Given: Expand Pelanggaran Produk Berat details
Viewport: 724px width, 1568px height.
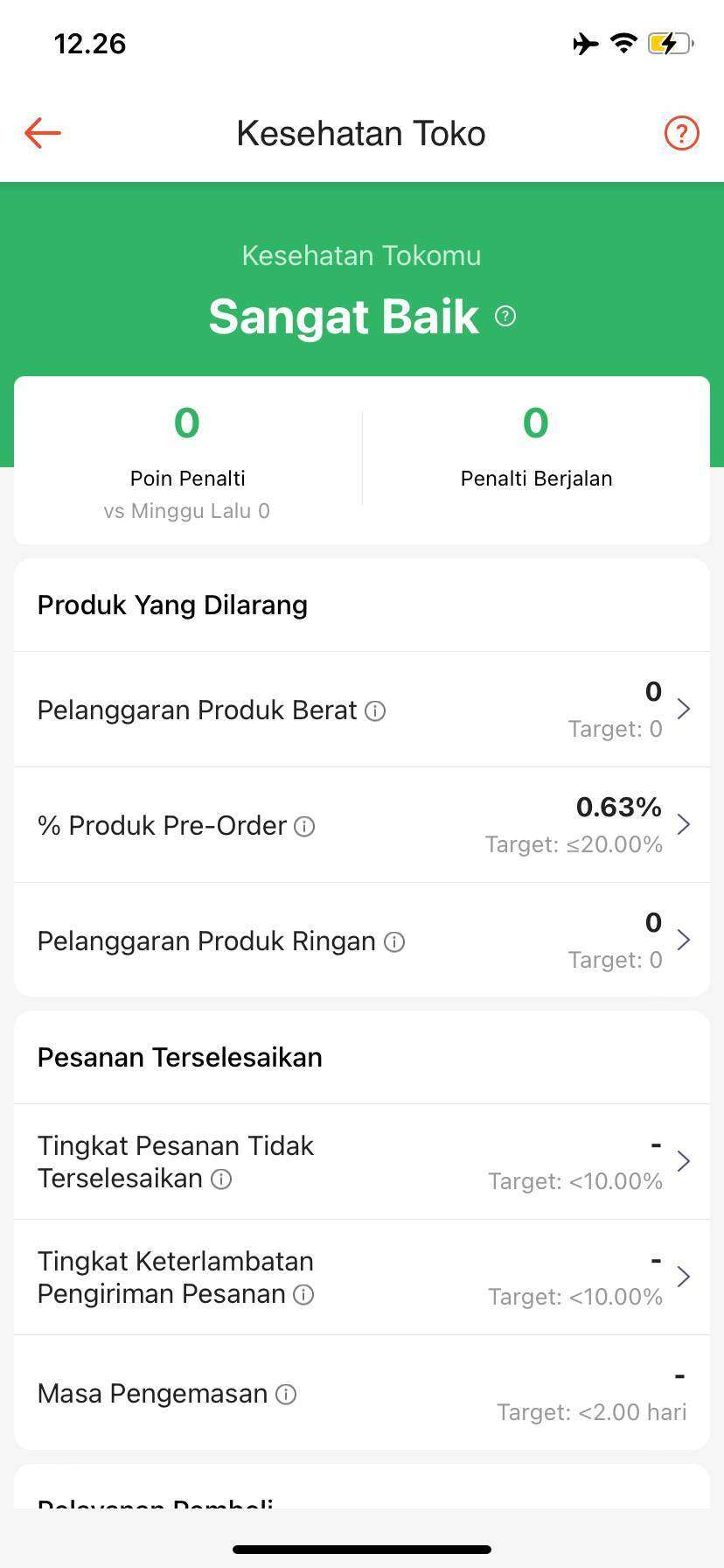Looking at the screenshot, I should [x=685, y=710].
